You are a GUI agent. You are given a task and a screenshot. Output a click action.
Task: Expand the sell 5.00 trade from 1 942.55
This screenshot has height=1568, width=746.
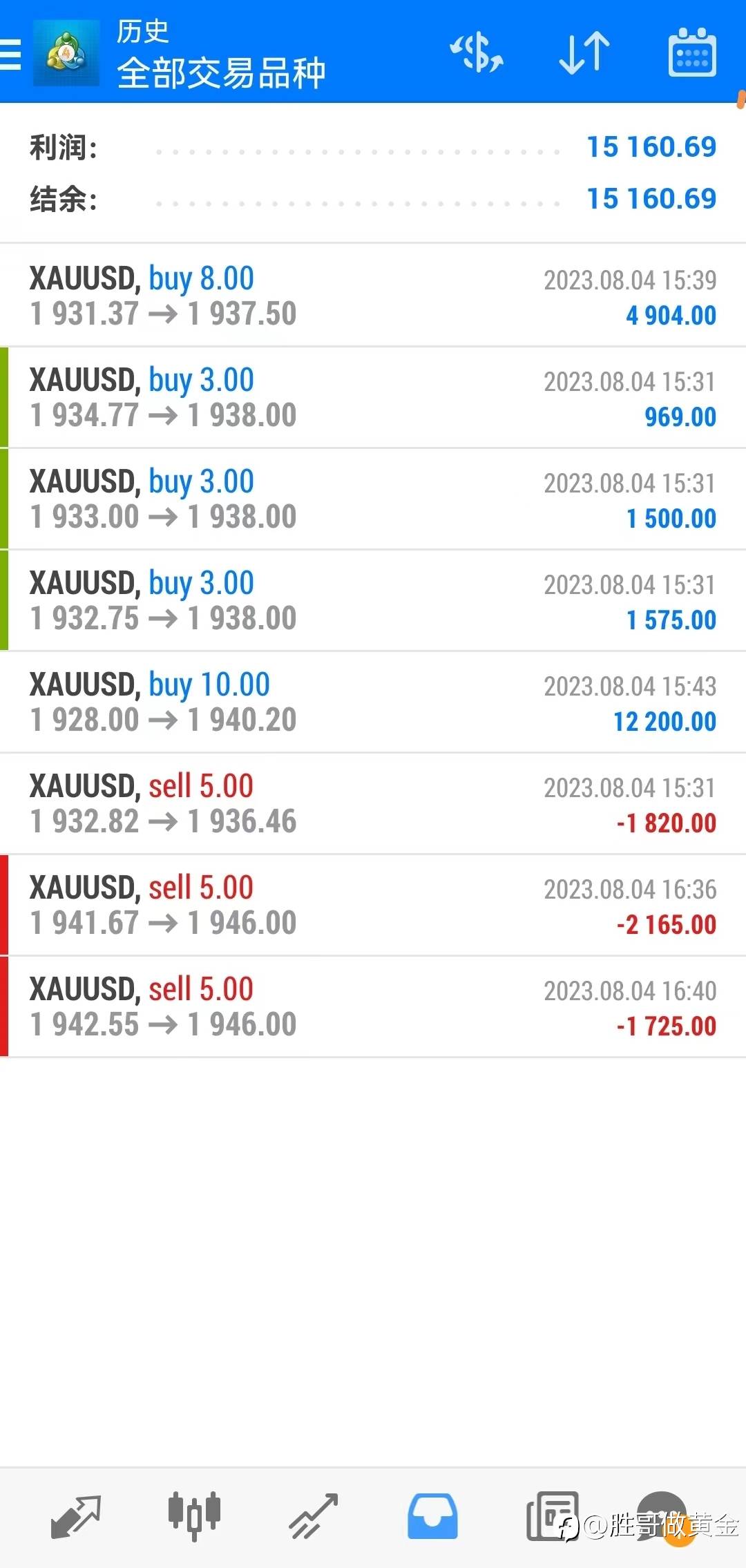click(373, 1006)
